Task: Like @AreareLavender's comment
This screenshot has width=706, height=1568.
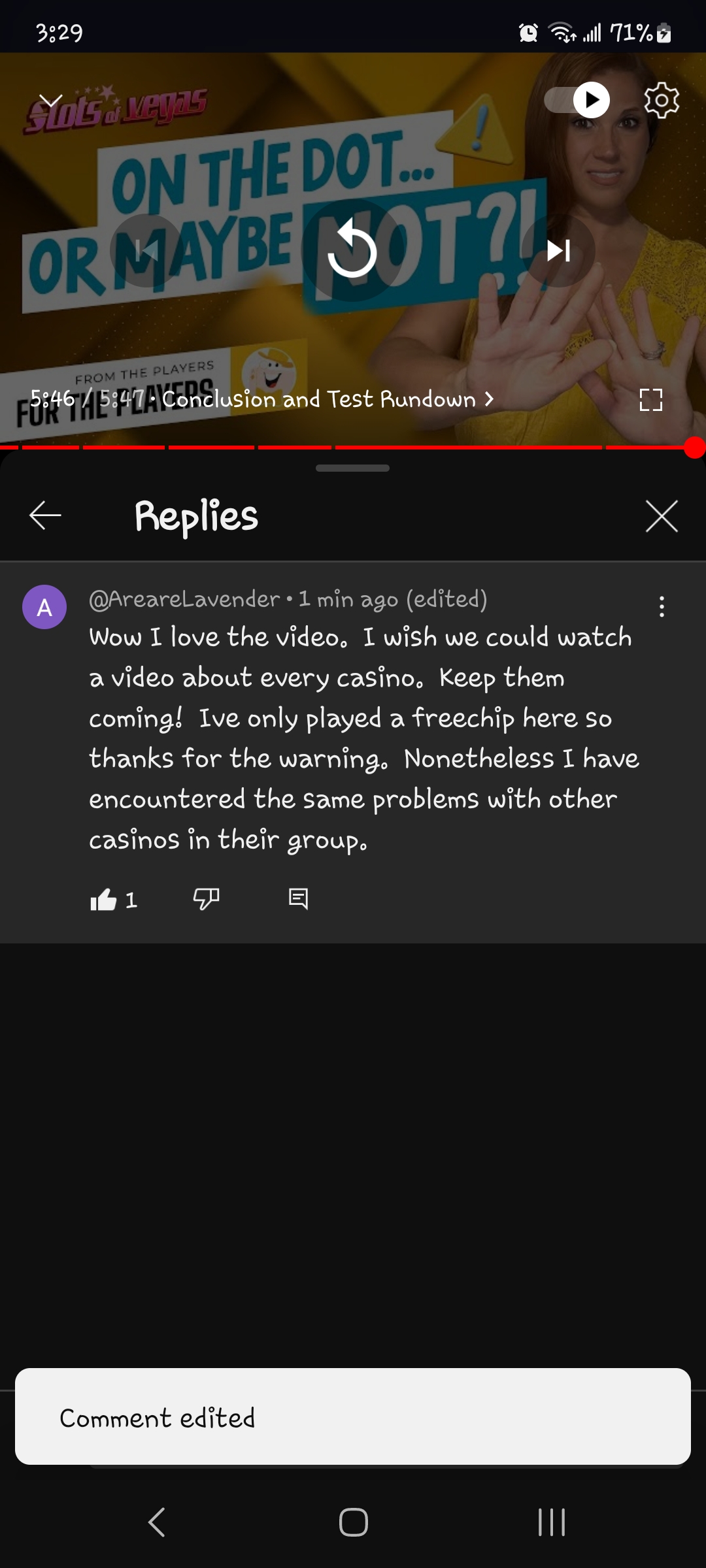Action: 103,900
